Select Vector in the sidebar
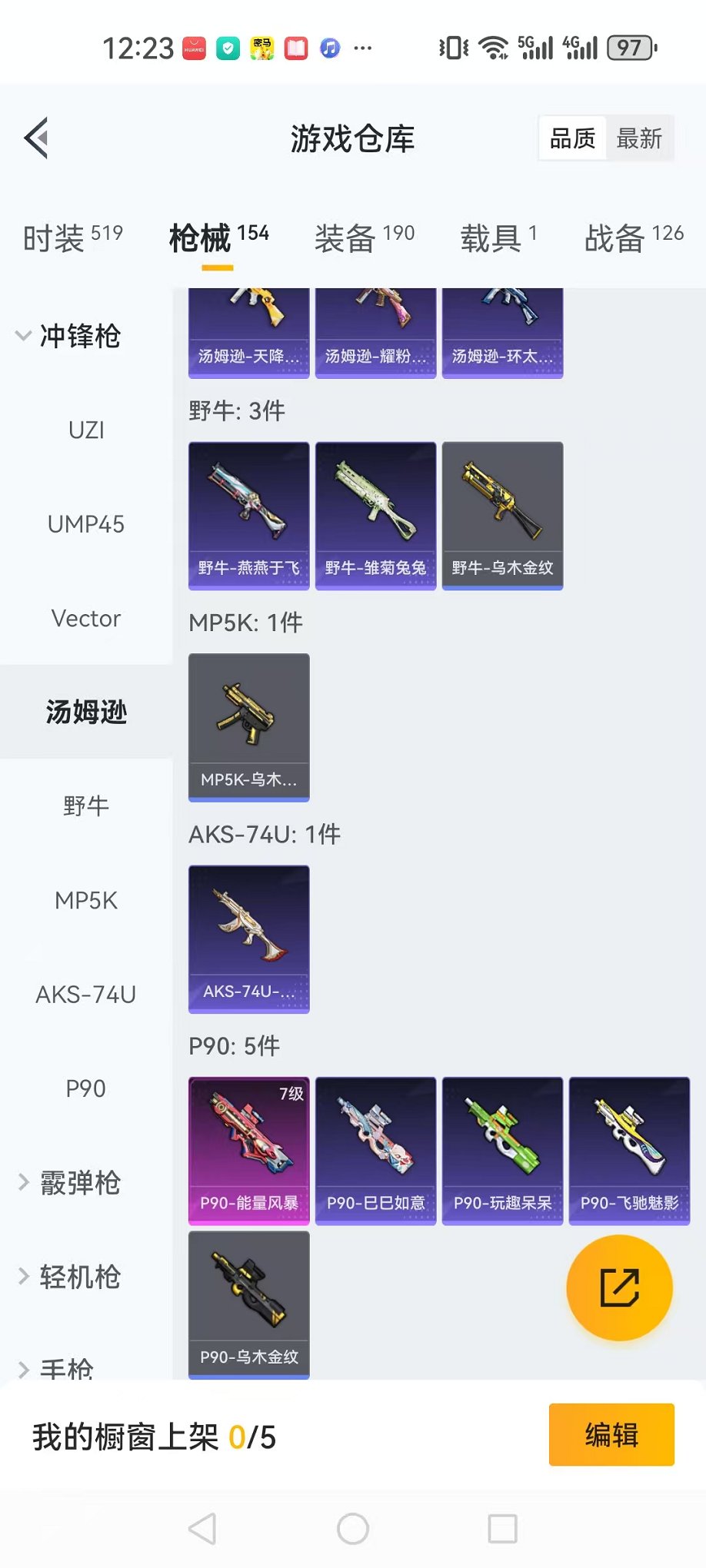 [86, 619]
